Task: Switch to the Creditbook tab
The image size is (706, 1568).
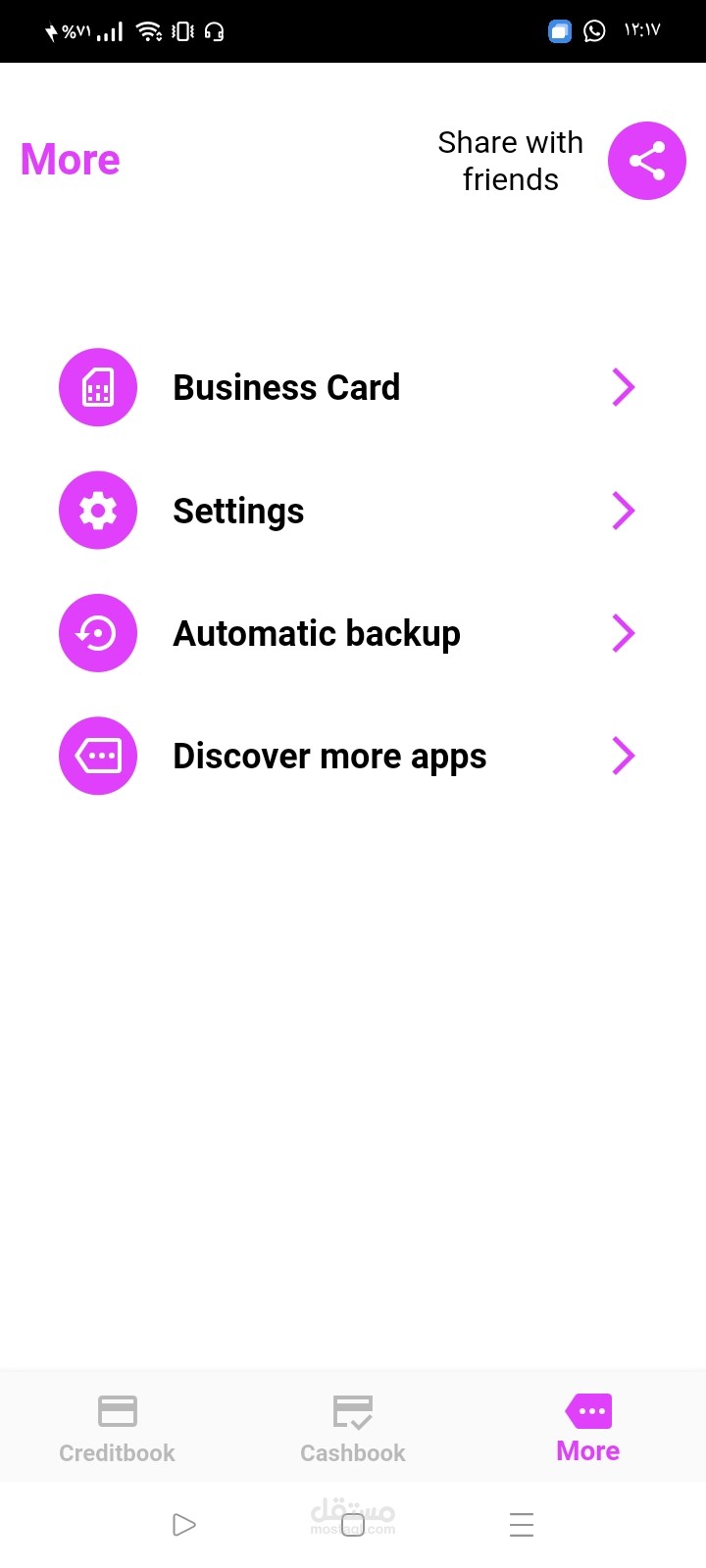Action: point(118,1427)
